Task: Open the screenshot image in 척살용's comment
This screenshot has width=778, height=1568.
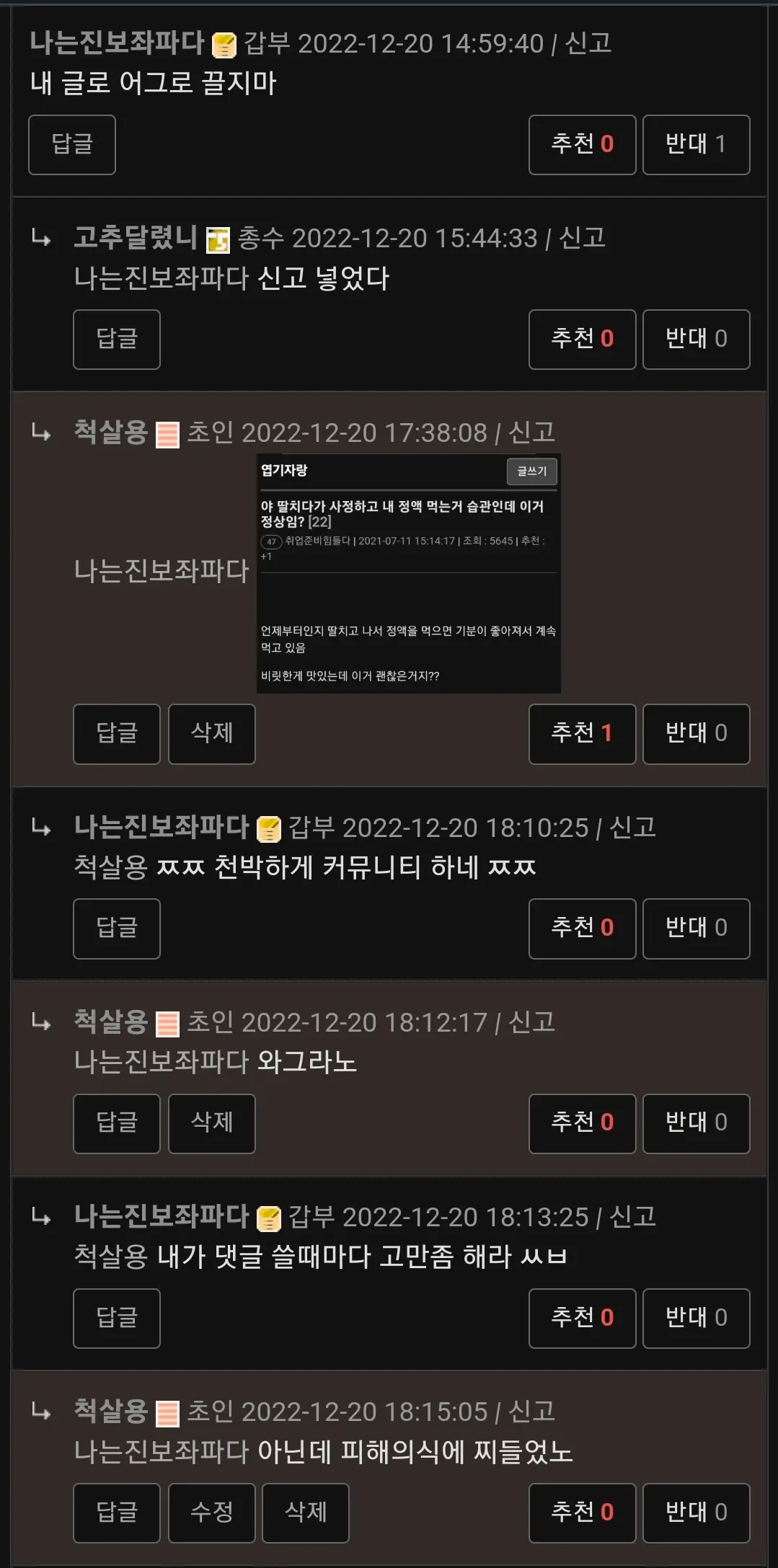Action: (x=408, y=573)
